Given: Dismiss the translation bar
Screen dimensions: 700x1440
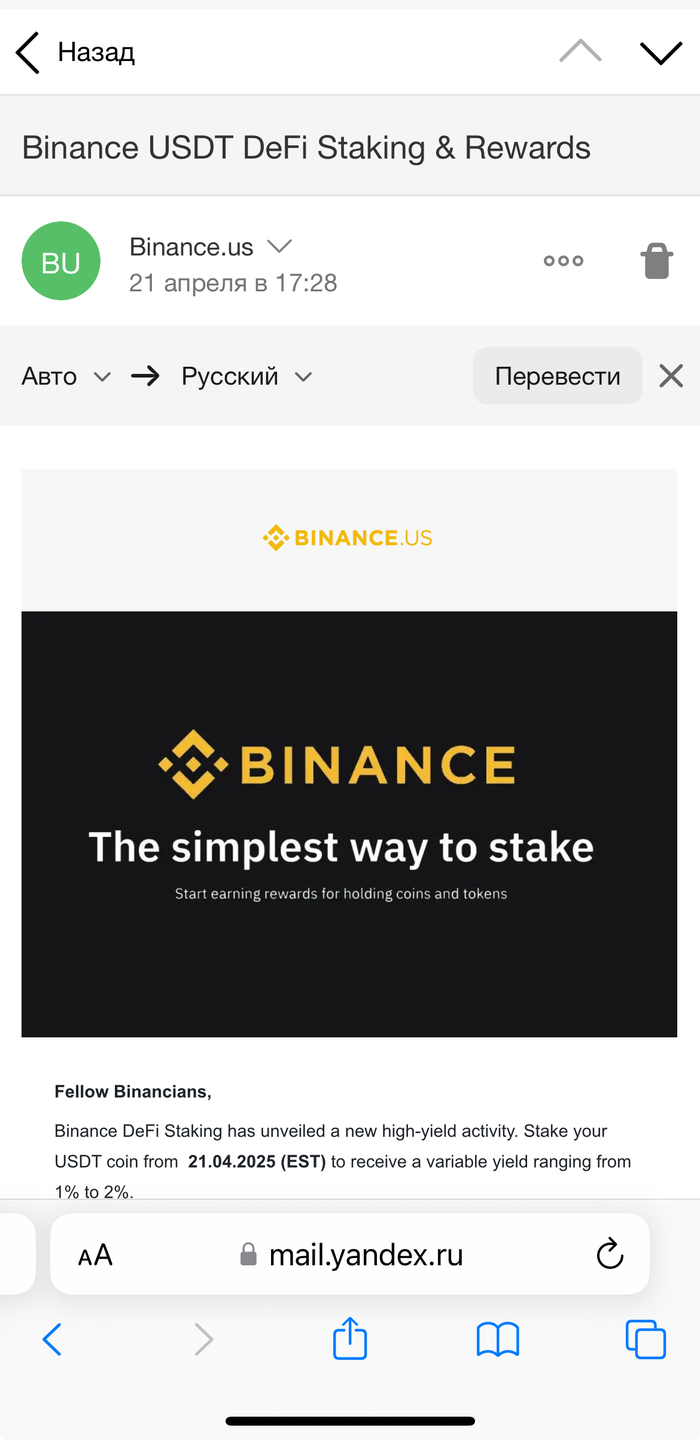Looking at the screenshot, I should [671, 376].
